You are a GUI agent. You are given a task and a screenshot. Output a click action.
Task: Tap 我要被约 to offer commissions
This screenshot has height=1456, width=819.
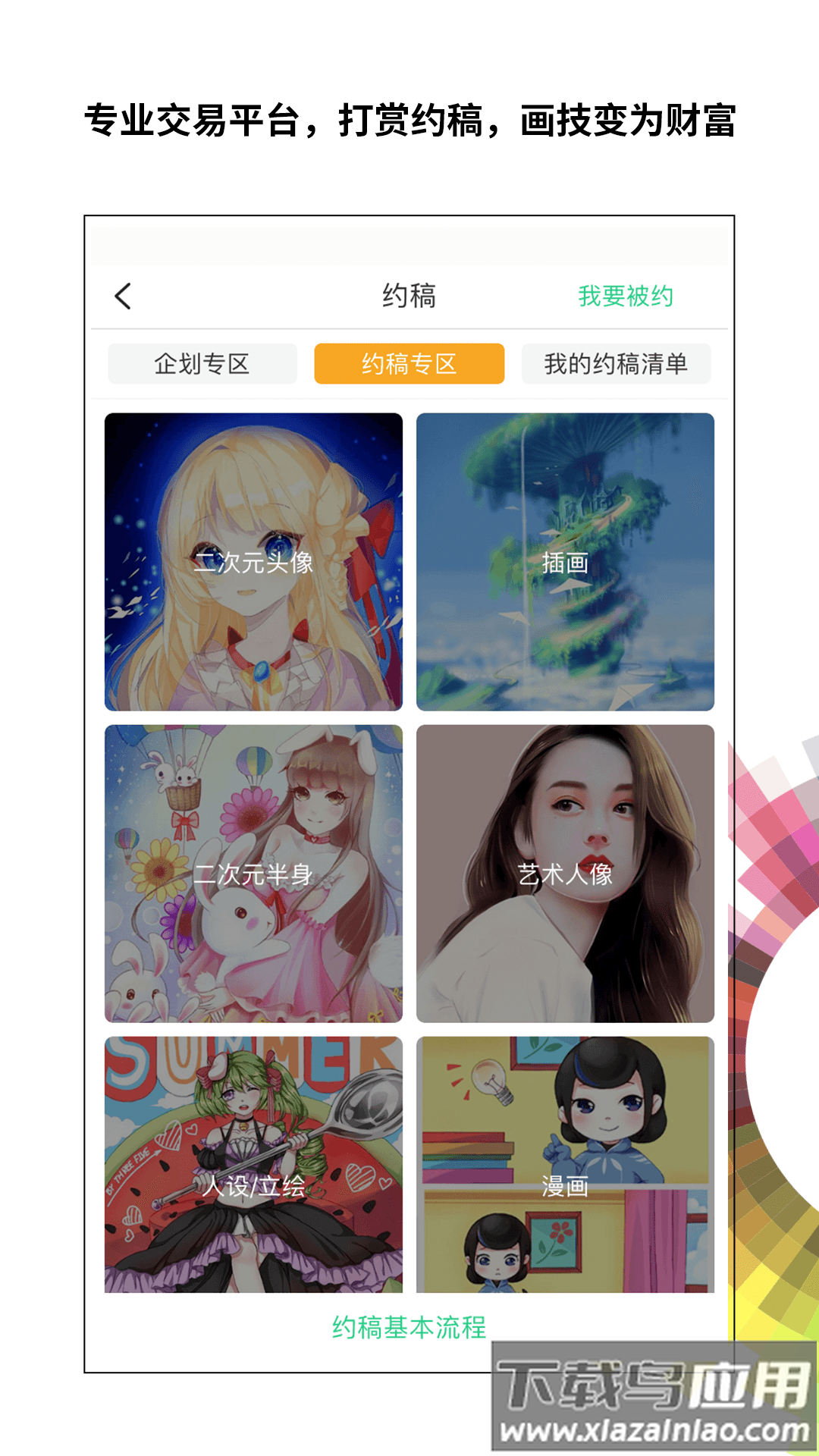[627, 295]
